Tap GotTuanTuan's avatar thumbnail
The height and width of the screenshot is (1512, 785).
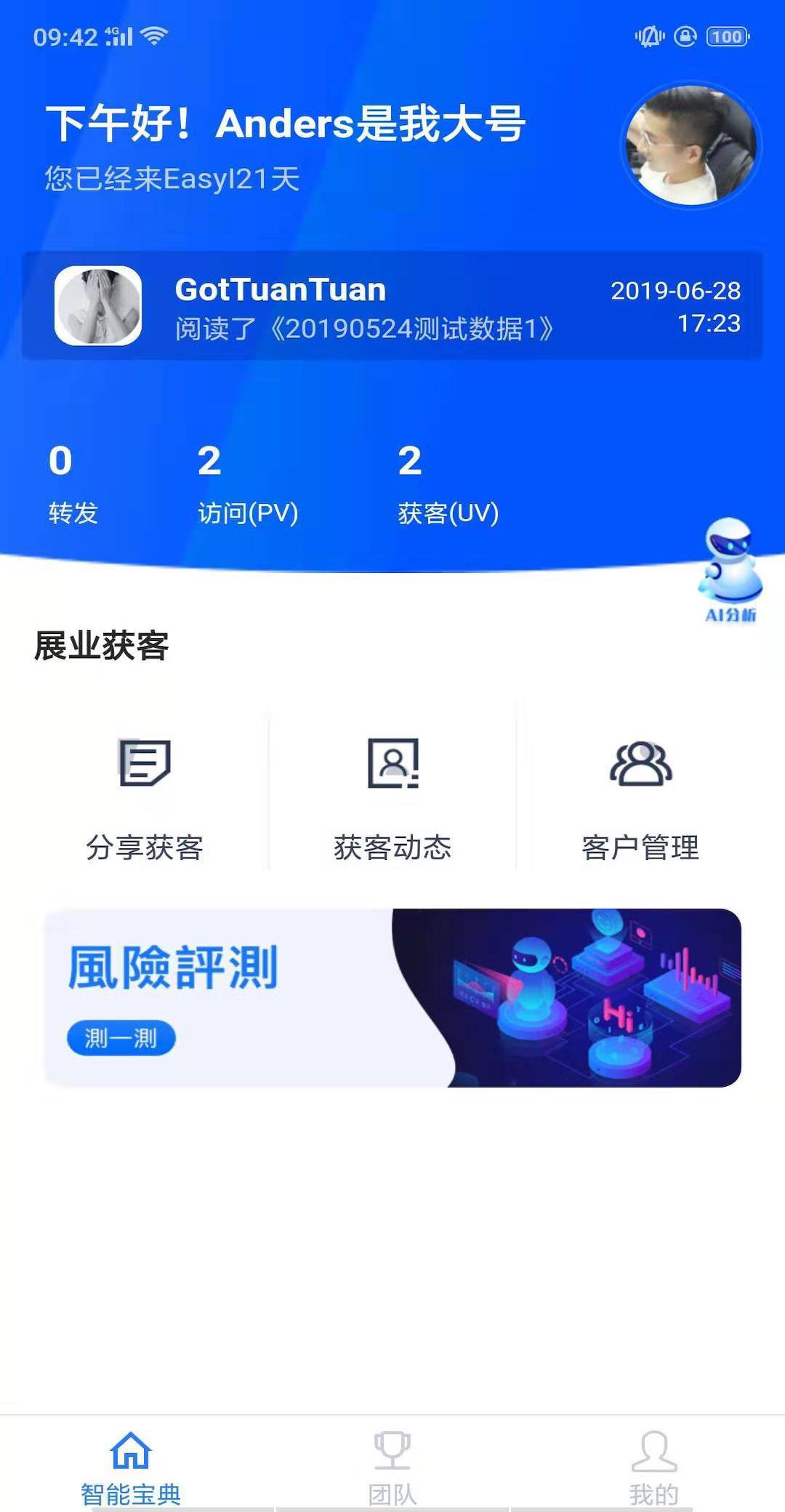click(x=98, y=305)
